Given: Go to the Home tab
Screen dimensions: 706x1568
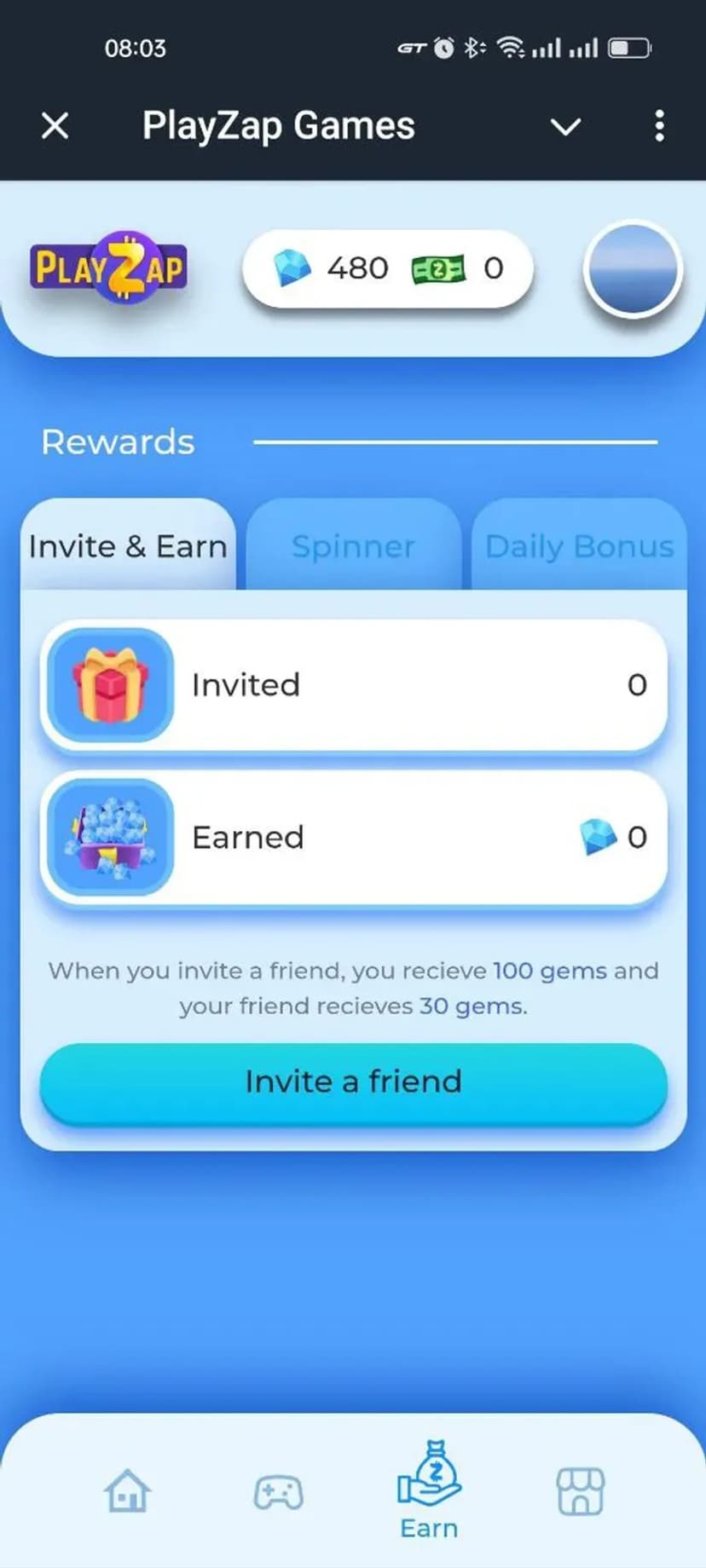Looking at the screenshot, I should coord(128,1491).
